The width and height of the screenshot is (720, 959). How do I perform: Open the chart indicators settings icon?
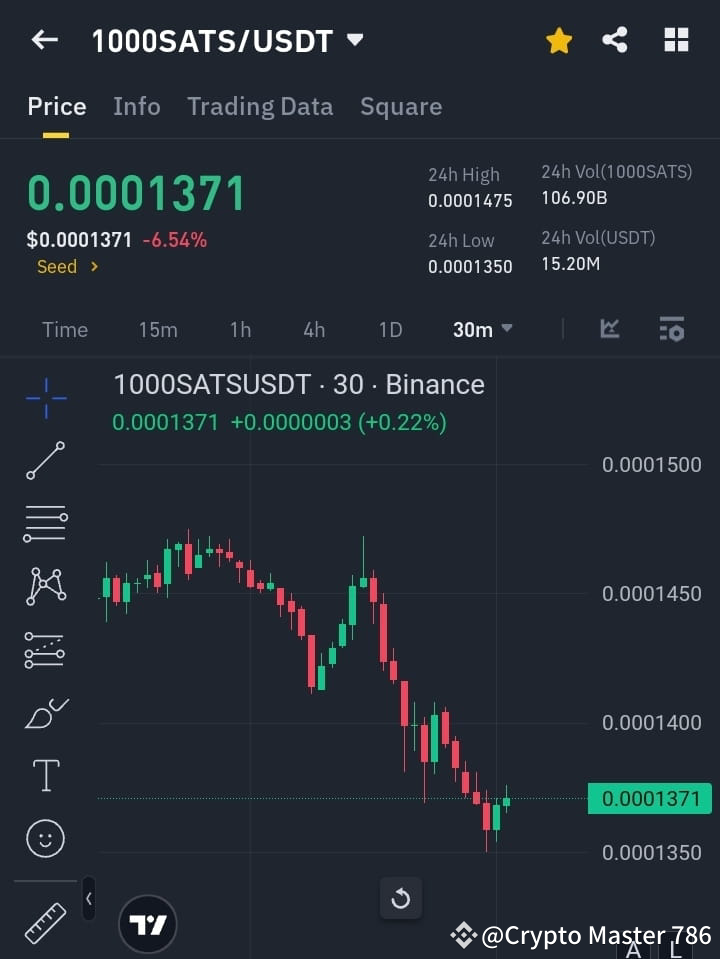[x=671, y=329]
